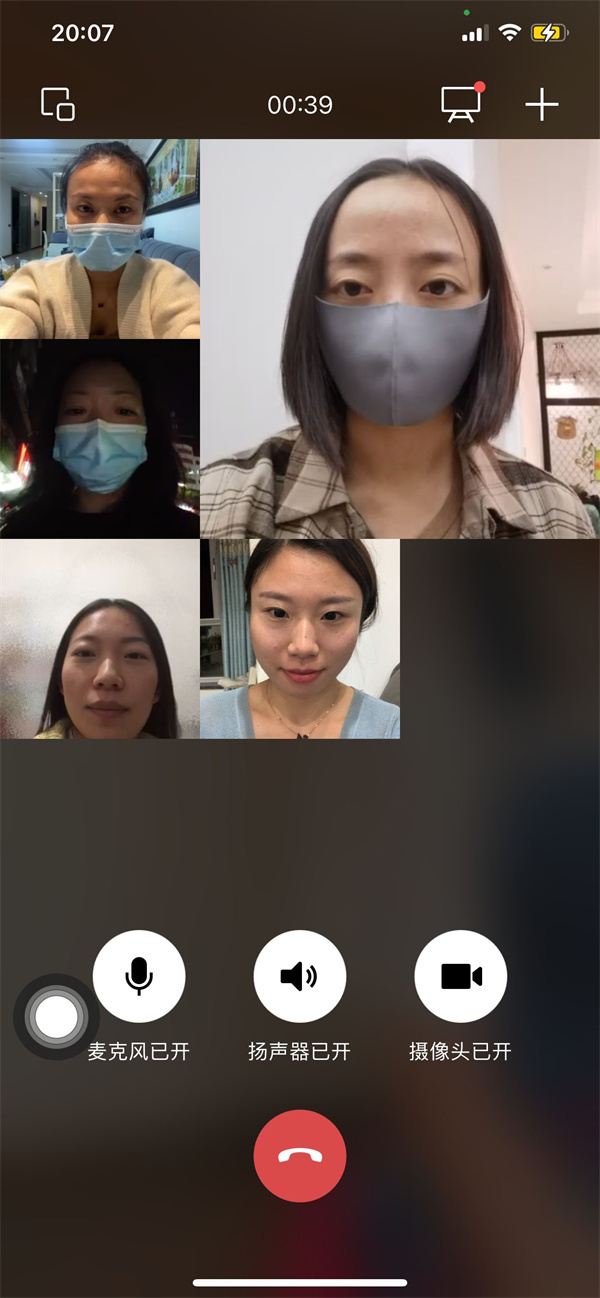
Task: Turn off the speaker (扬声器已开)
Action: coord(300,976)
